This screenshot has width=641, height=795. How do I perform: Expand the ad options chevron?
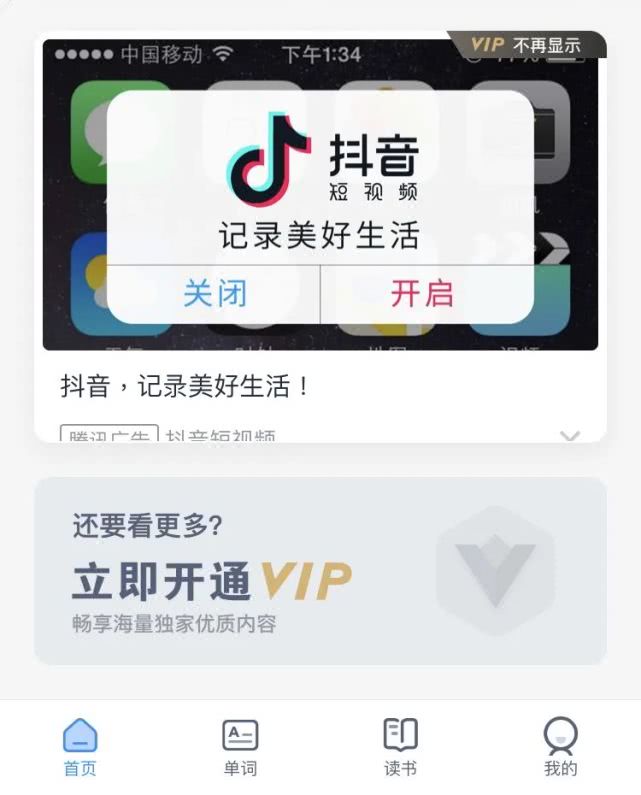(570, 436)
